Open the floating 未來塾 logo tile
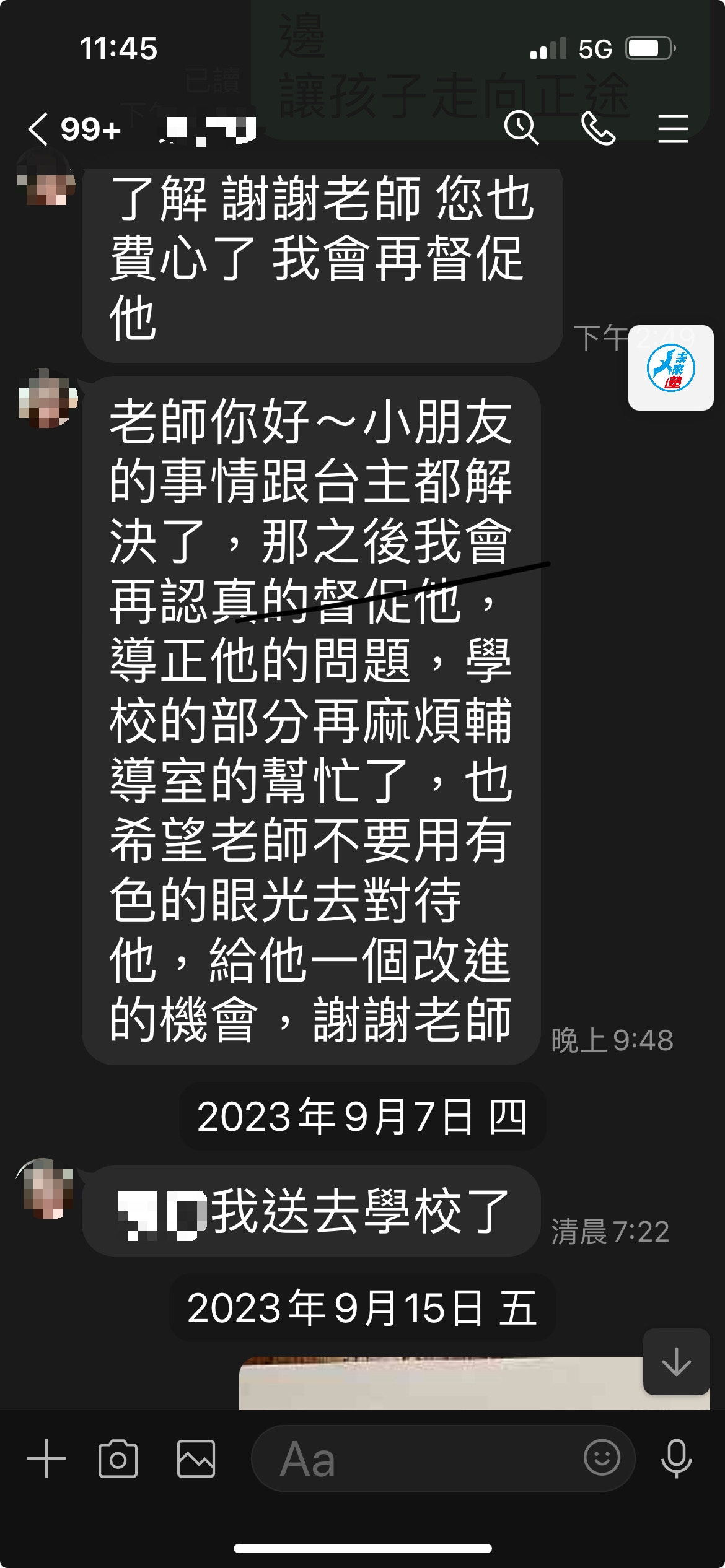The height and width of the screenshot is (1568, 725). (x=670, y=368)
